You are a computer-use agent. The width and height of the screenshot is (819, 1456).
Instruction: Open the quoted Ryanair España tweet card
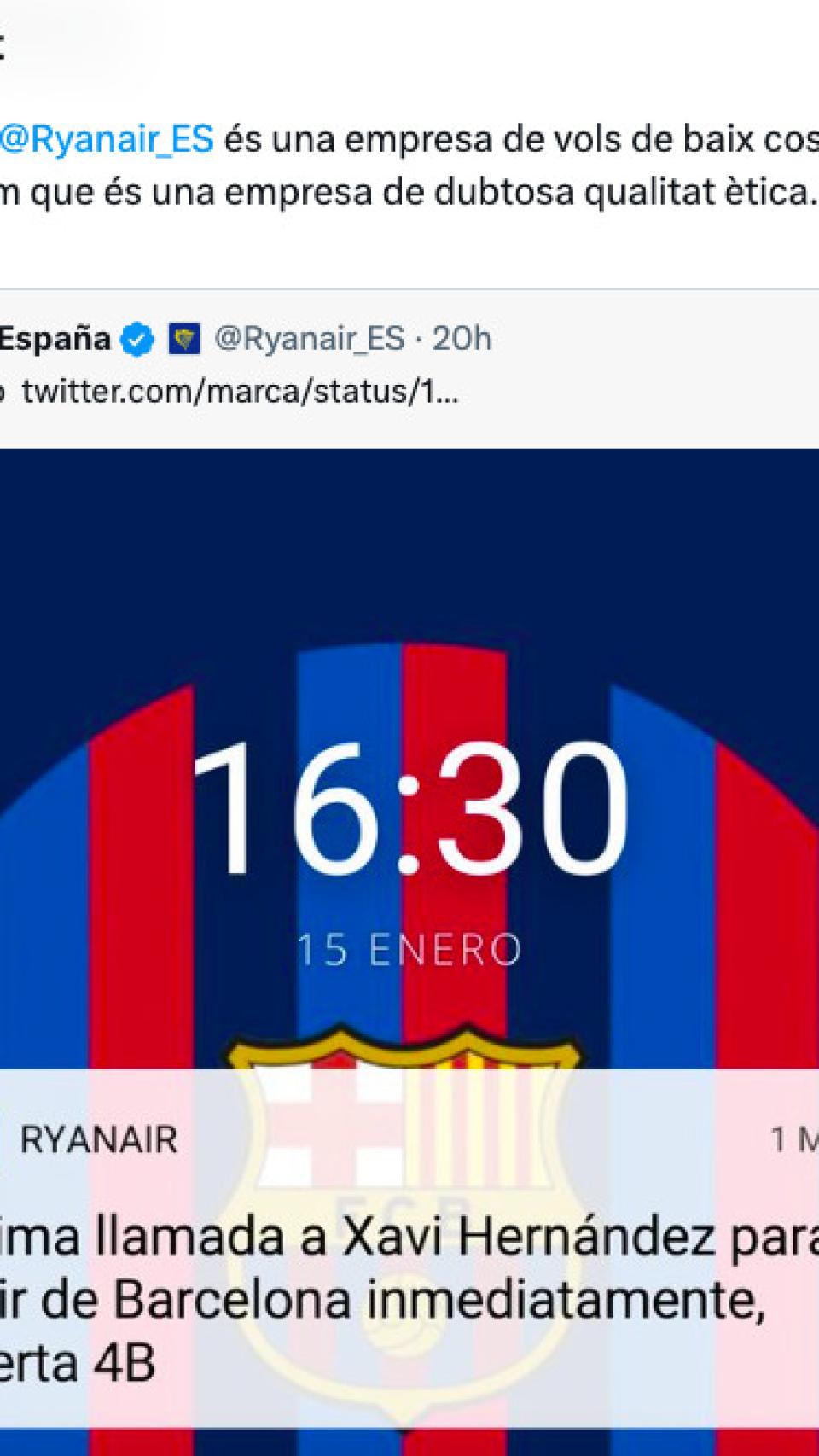[x=409, y=367]
